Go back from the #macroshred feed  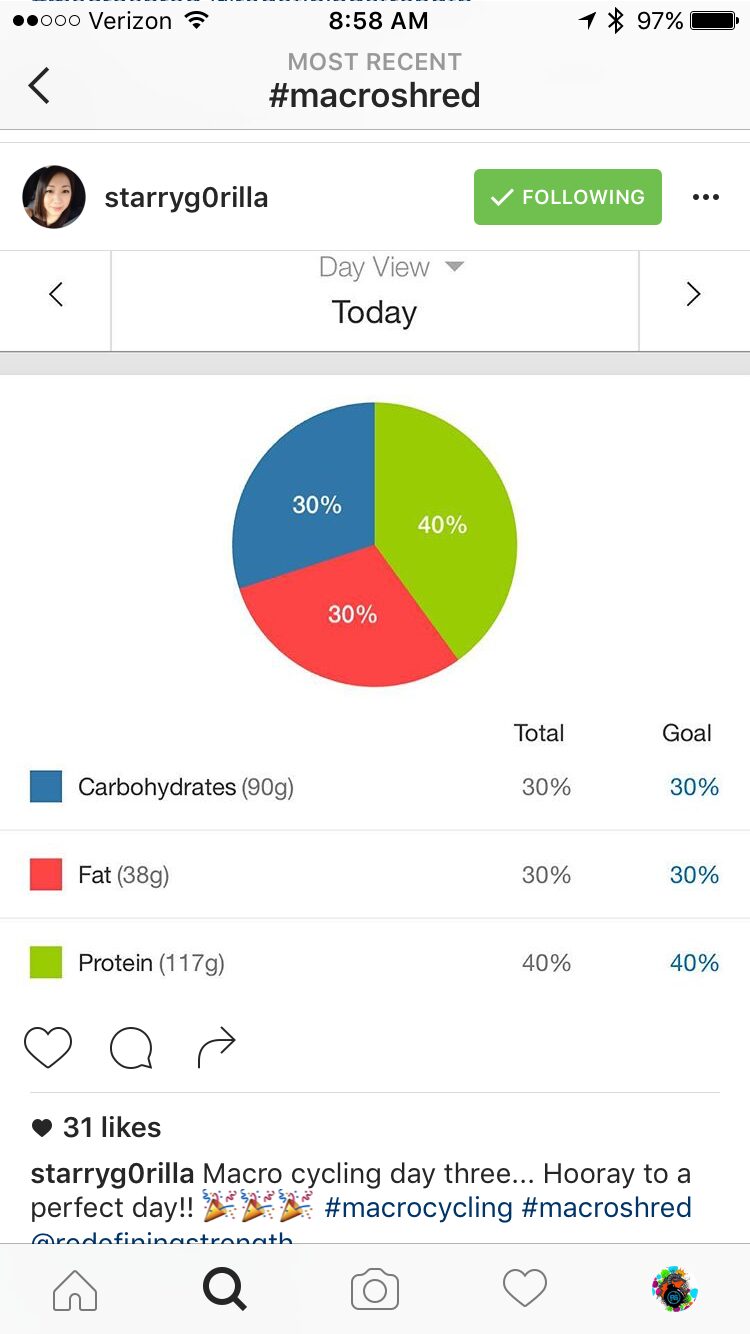40,85
